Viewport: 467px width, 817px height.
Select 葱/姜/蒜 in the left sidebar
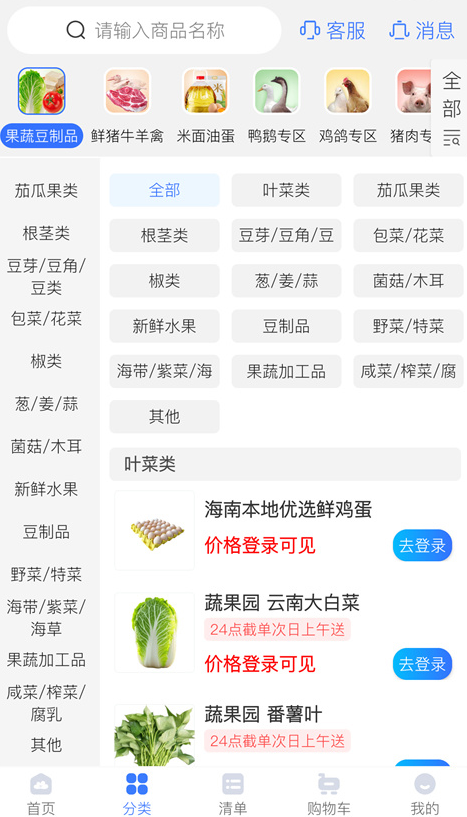tap(46, 404)
